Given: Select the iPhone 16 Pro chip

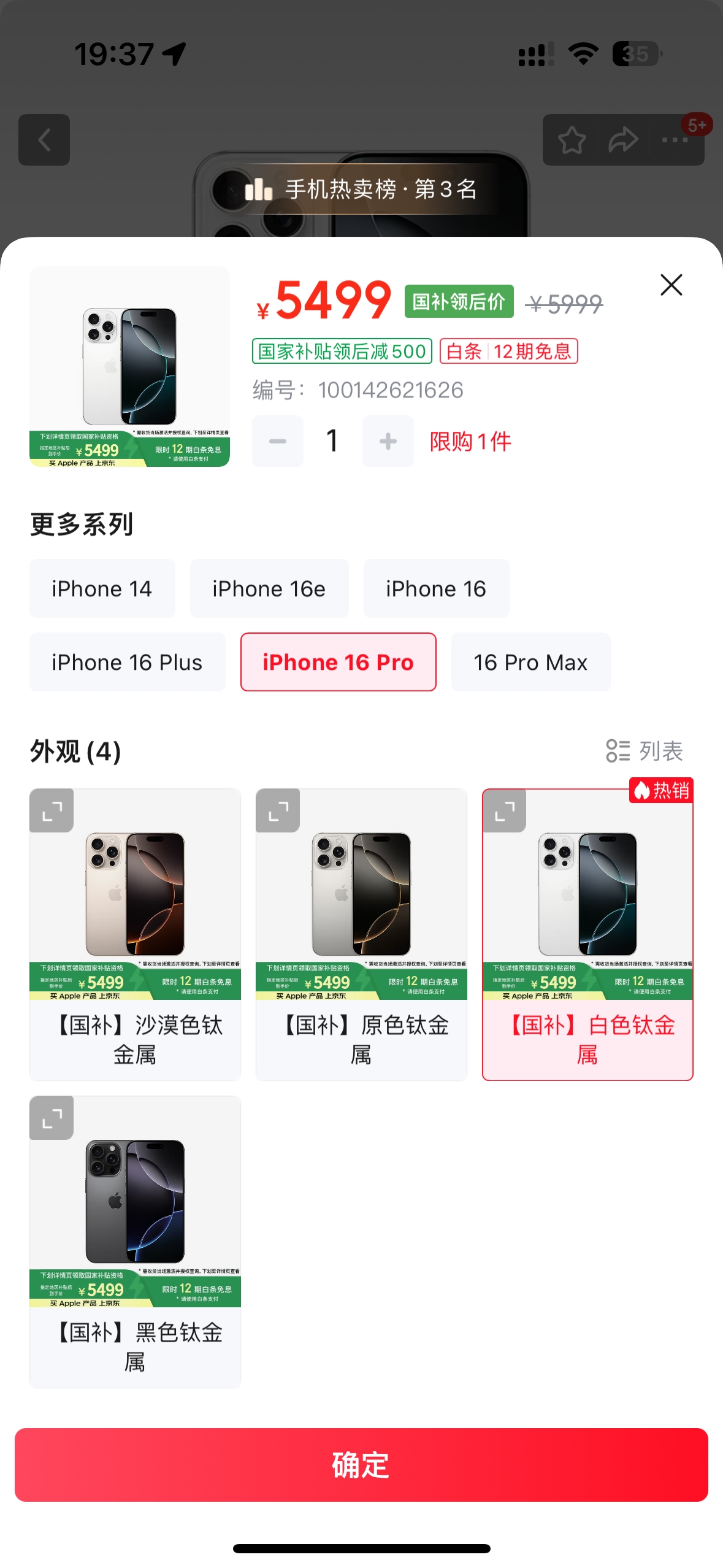Looking at the screenshot, I should (338, 663).
